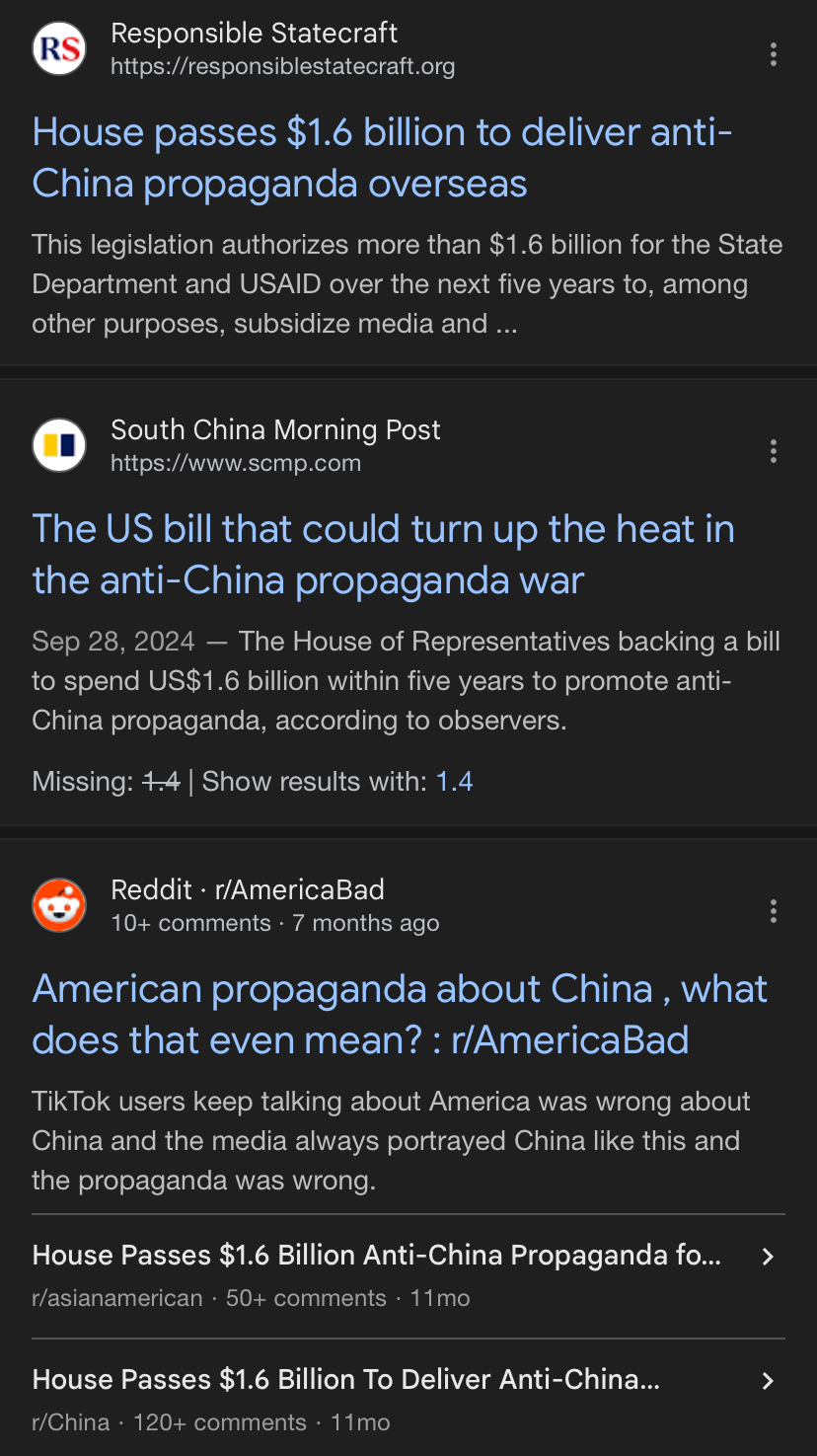
Task: Visit the responsiblestatecraft.org site link
Action: coord(282,67)
